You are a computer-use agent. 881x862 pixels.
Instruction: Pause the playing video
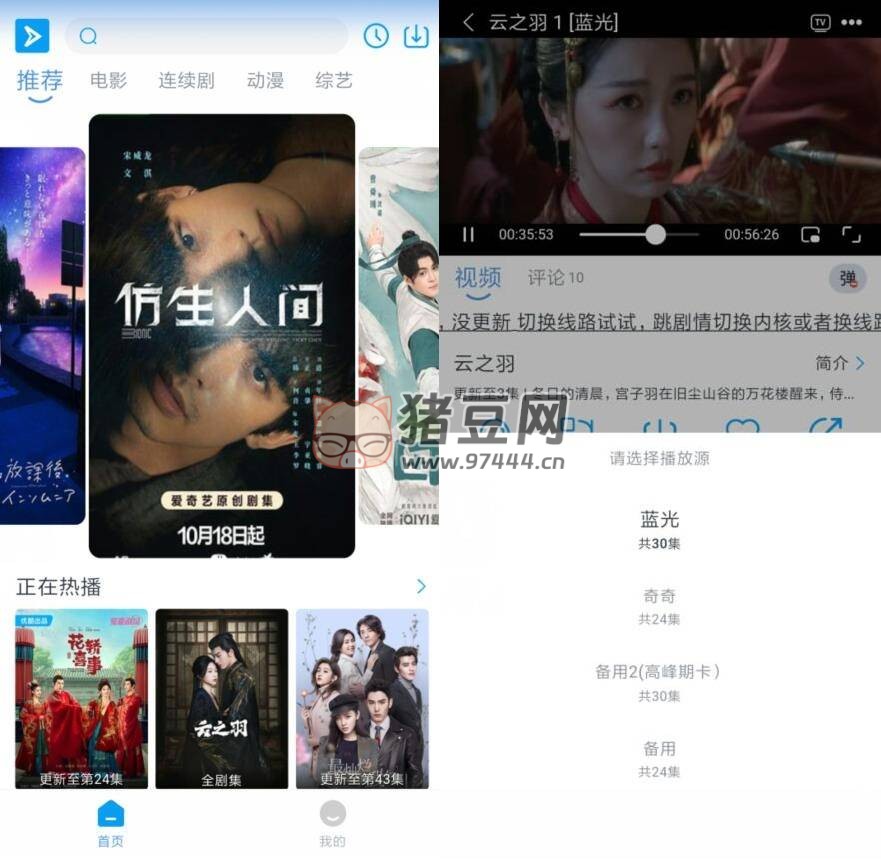point(468,235)
